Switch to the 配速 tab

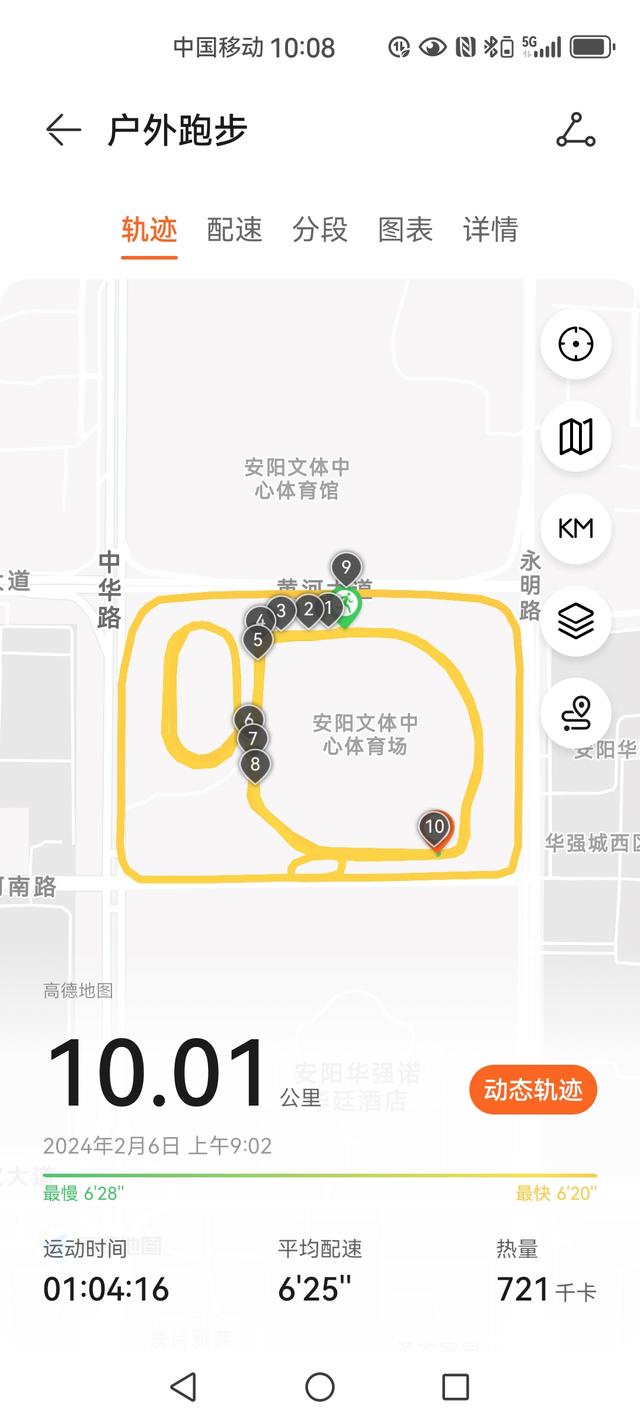(x=235, y=230)
